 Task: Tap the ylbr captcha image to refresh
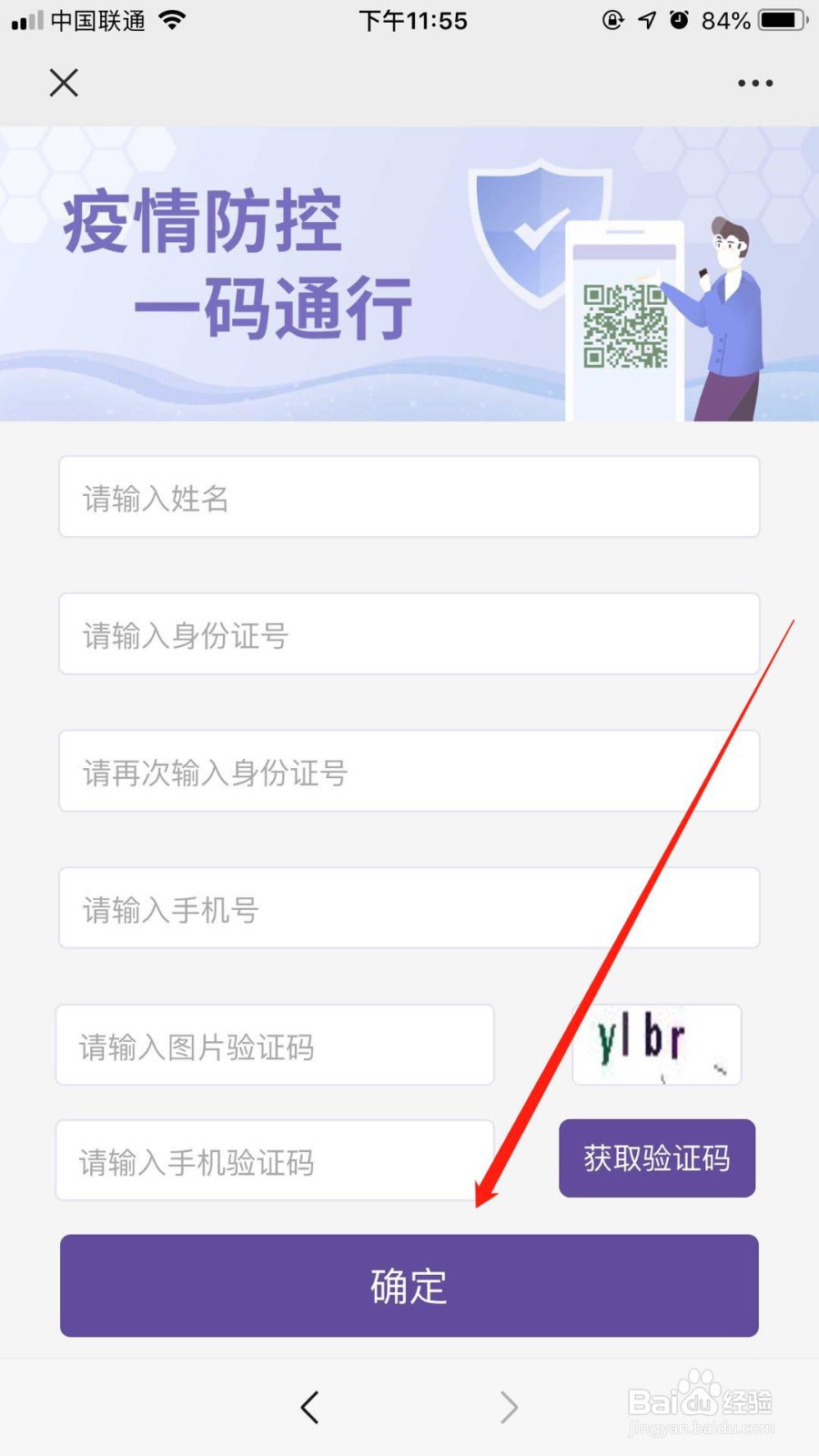coord(656,1045)
